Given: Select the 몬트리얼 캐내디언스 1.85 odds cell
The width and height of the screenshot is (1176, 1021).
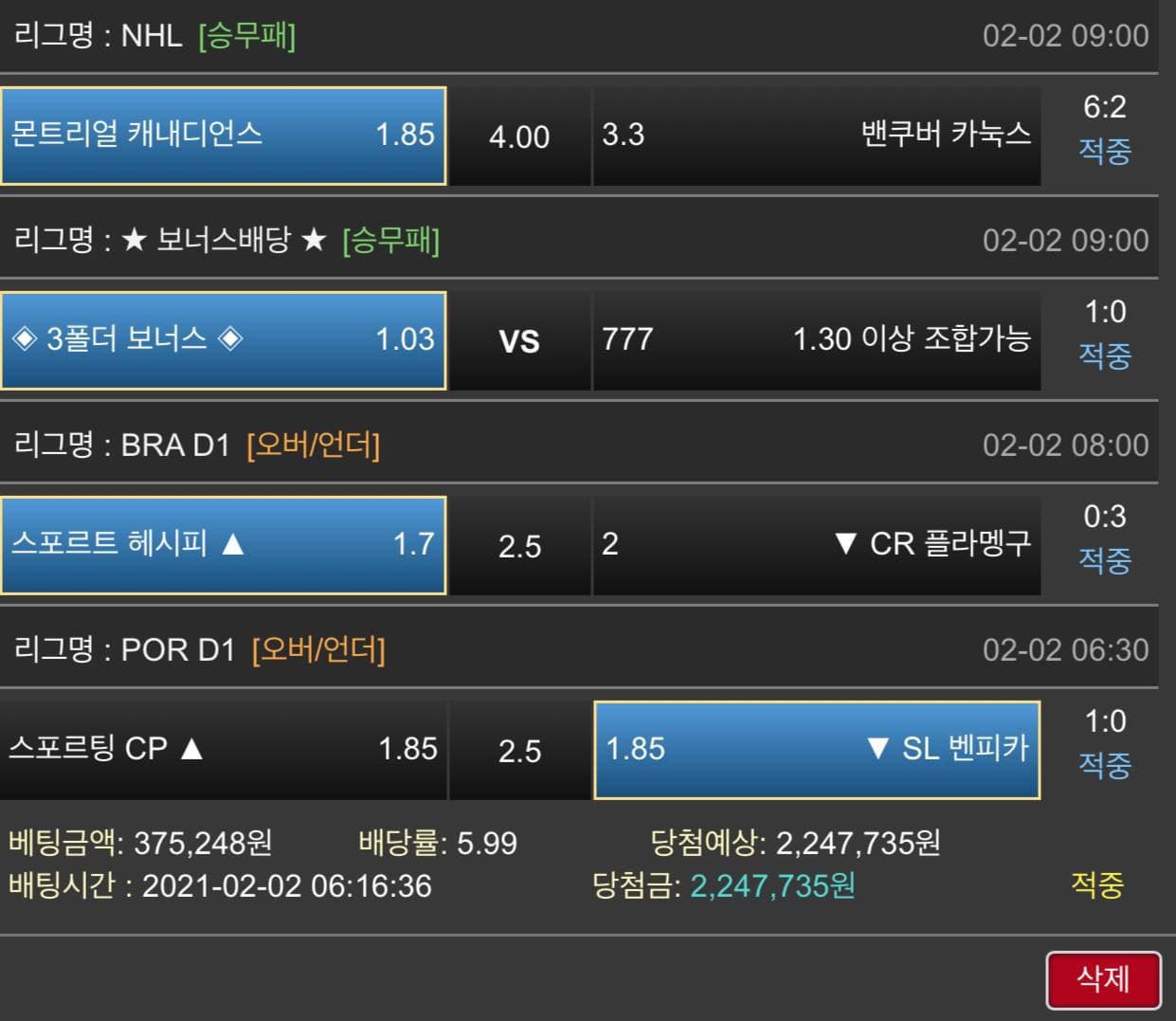Looking at the screenshot, I should (223, 136).
